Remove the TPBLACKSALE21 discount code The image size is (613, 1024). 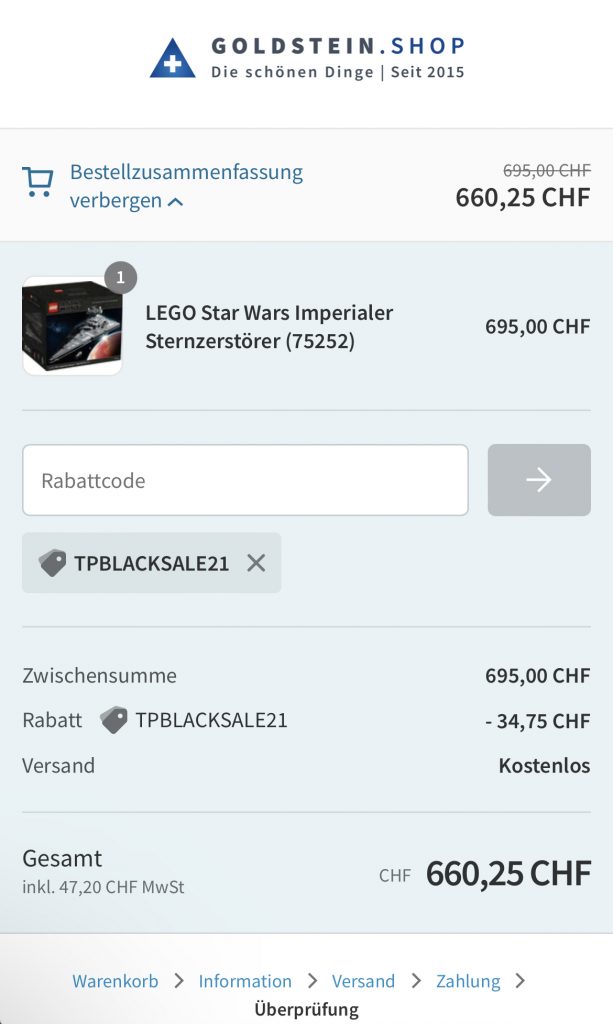(x=256, y=563)
